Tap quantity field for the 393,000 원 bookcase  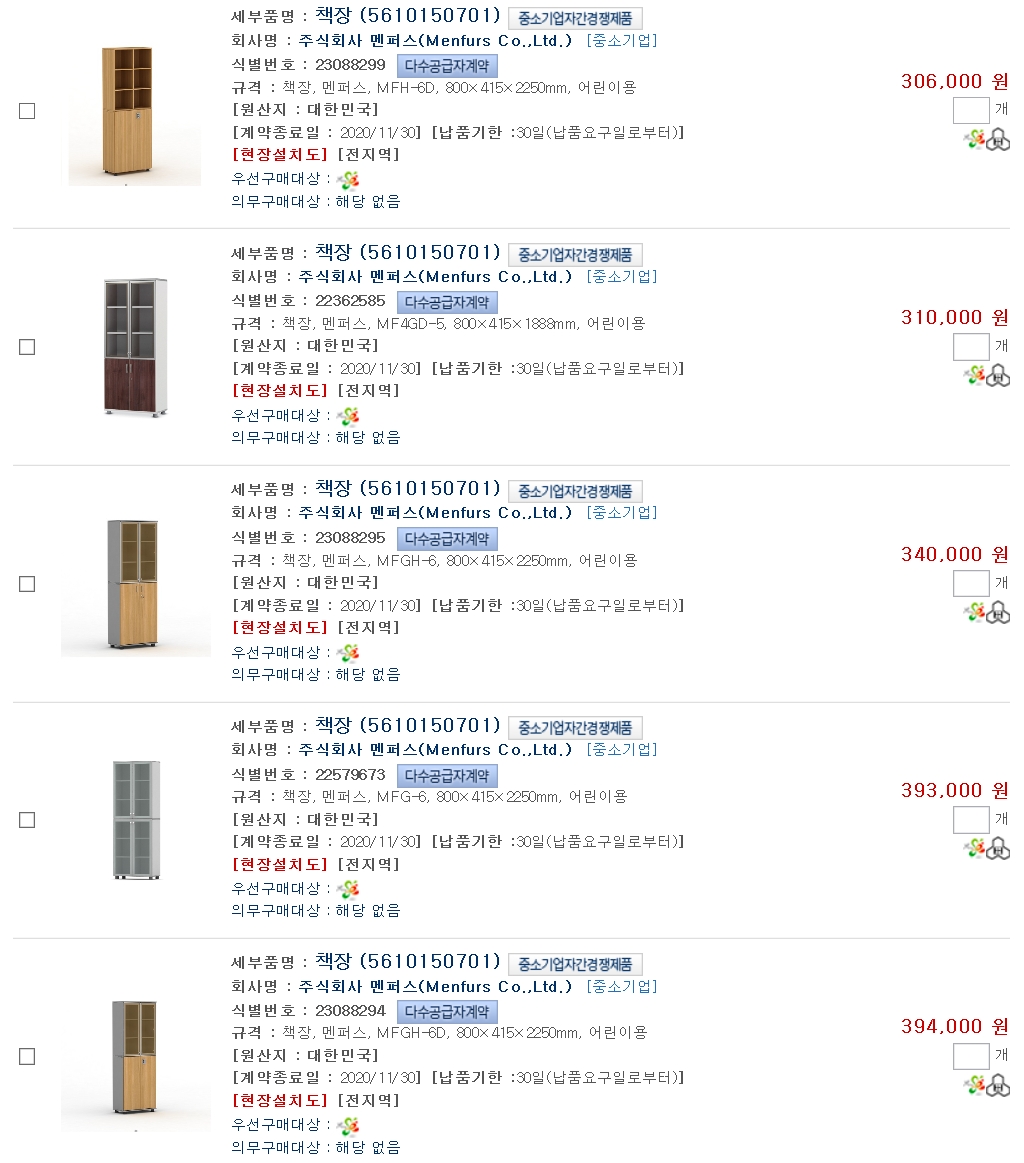click(x=970, y=820)
